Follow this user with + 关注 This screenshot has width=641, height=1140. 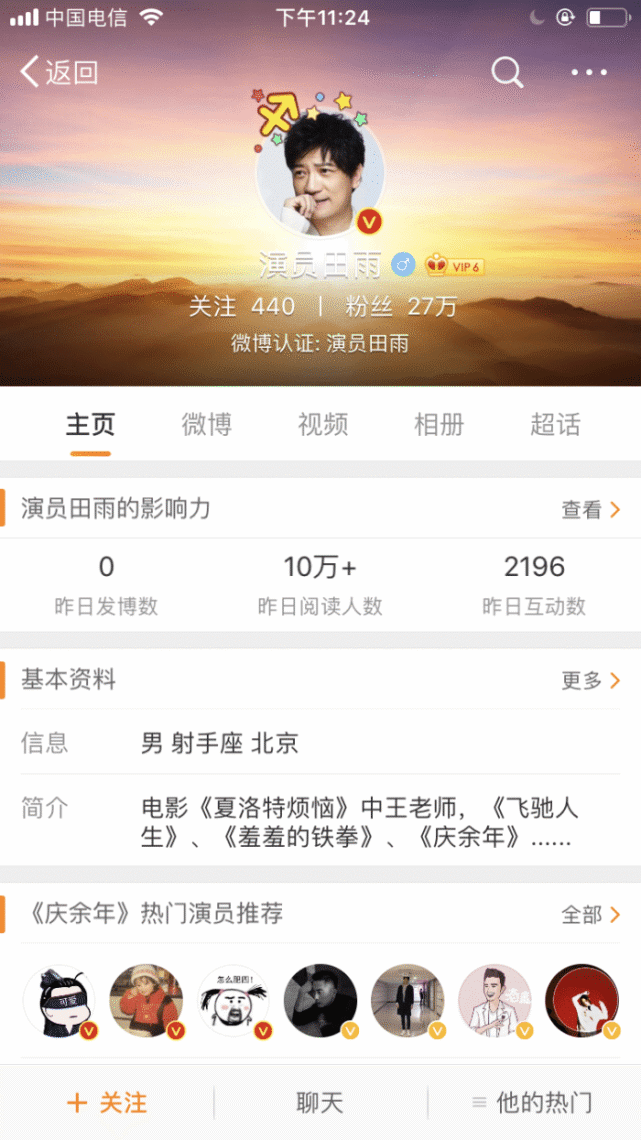click(107, 1103)
